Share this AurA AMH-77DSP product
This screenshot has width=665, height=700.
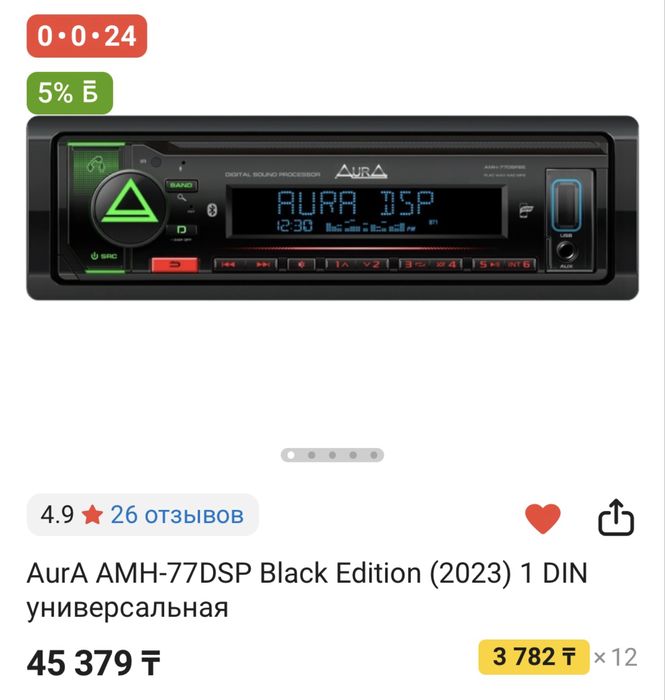pos(616,517)
